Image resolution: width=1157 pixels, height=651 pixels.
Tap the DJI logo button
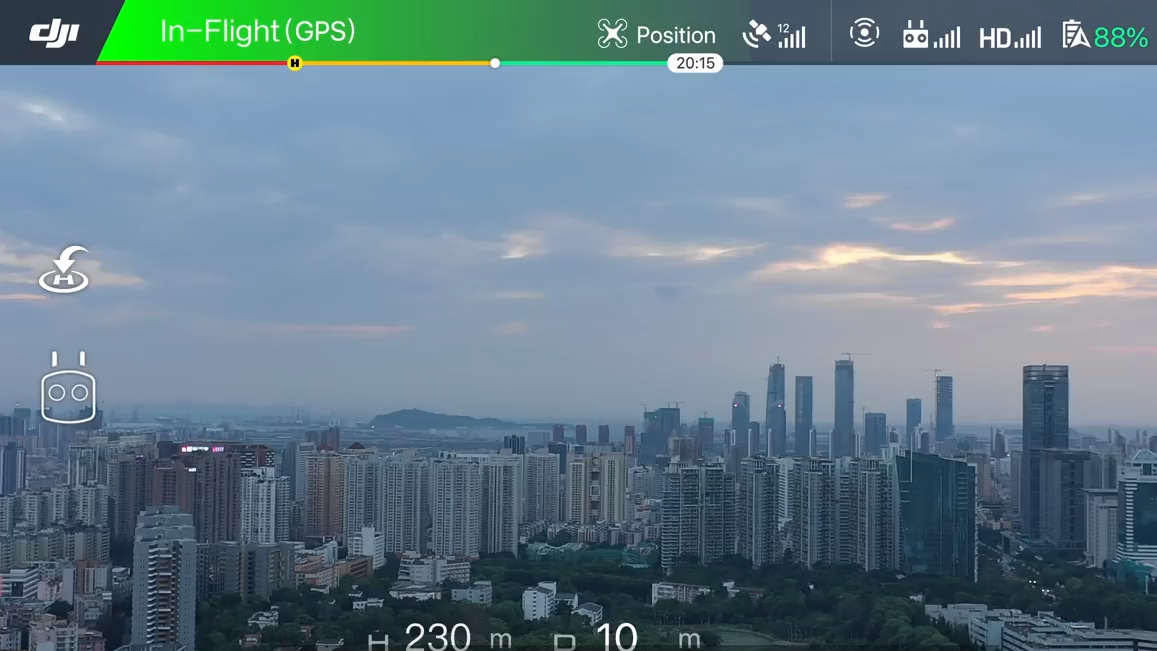(x=54, y=33)
